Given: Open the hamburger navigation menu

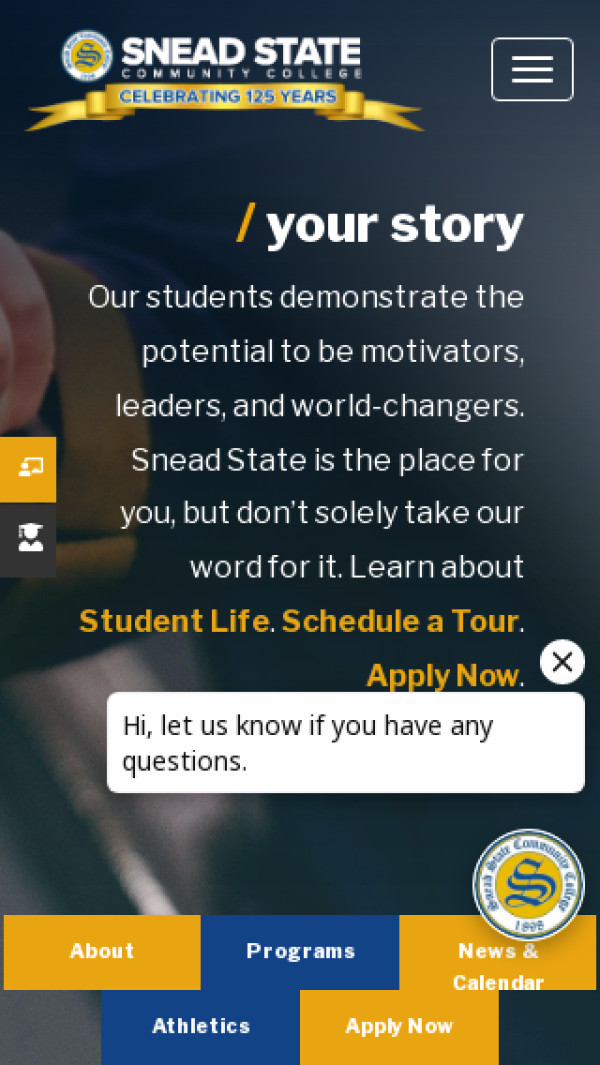Looking at the screenshot, I should click(x=532, y=69).
